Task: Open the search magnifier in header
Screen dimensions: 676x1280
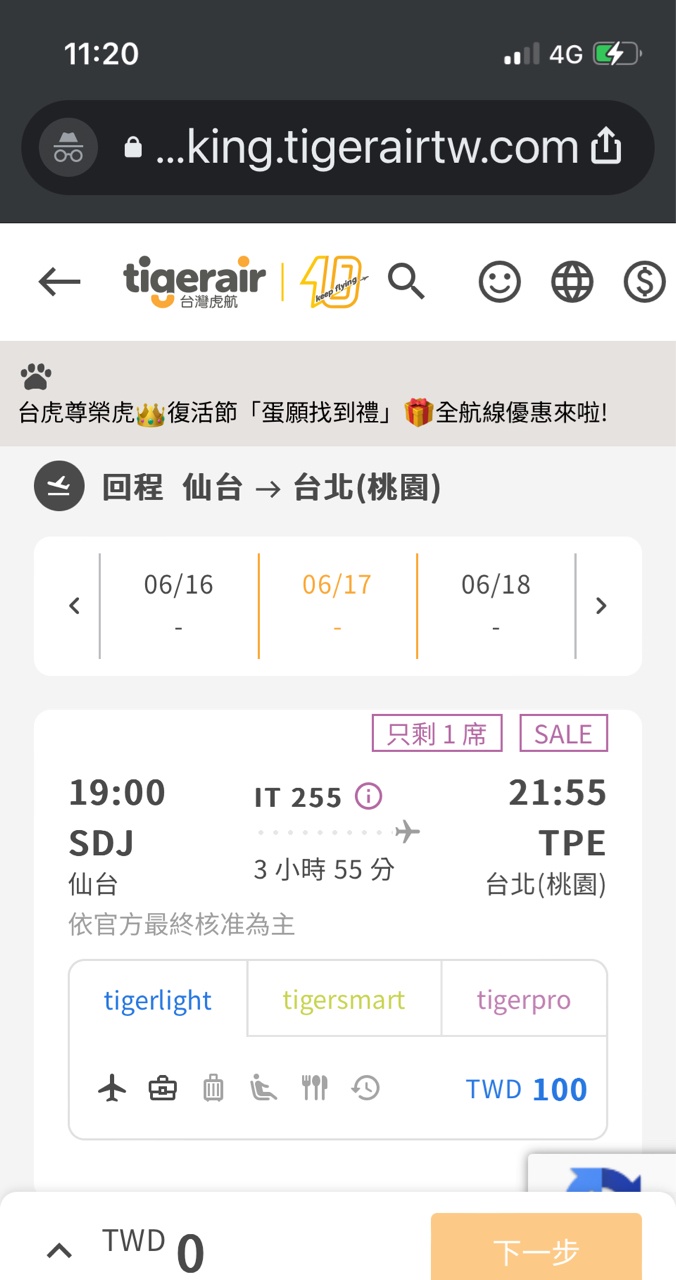Action: pyautogui.click(x=406, y=282)
